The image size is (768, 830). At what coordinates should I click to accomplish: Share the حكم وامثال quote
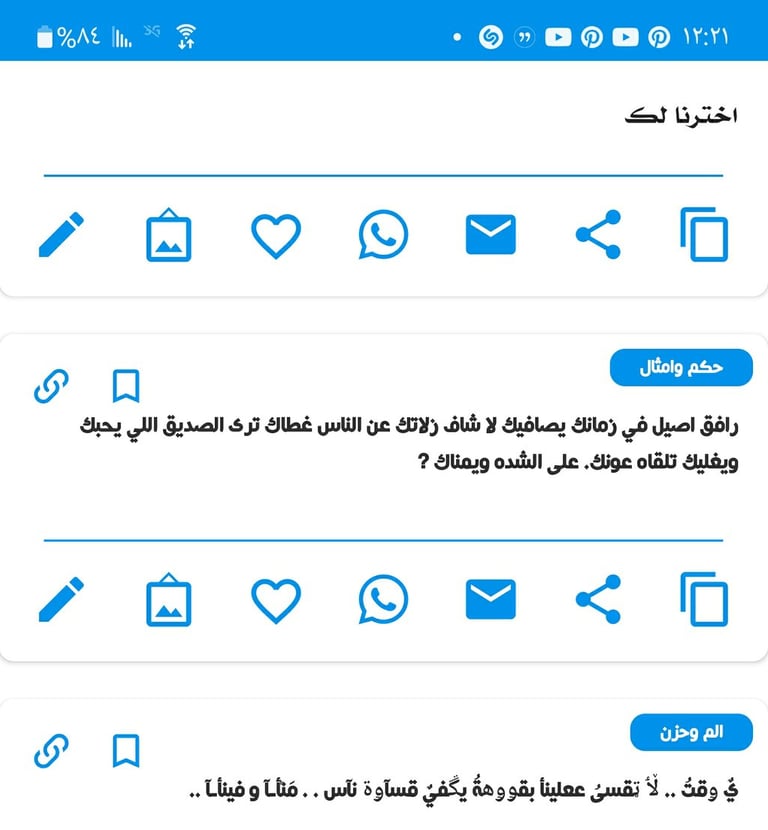[x=598, y=599]
